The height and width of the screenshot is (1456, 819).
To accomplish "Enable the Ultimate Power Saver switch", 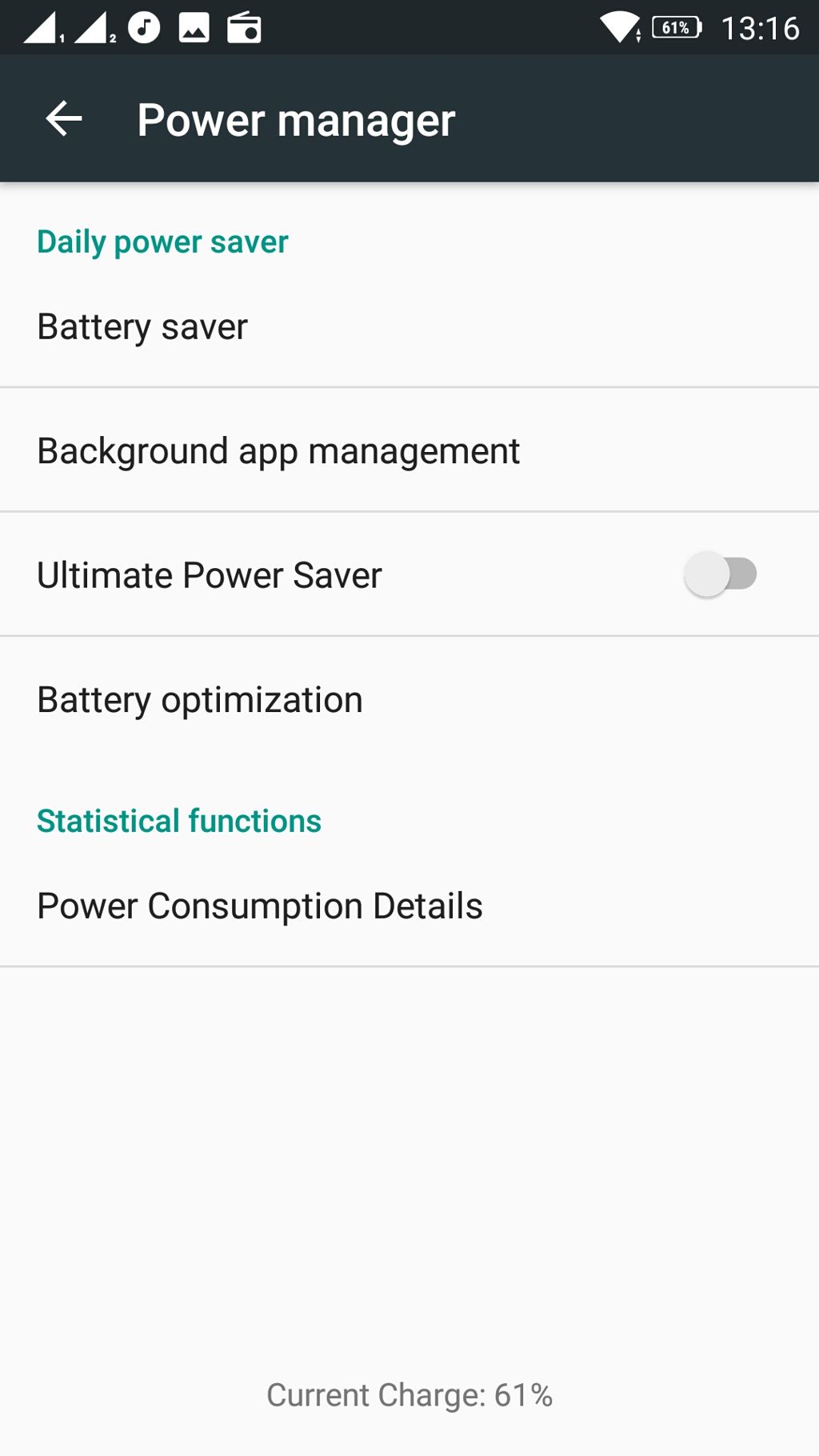I will click(x=720, y=574).
